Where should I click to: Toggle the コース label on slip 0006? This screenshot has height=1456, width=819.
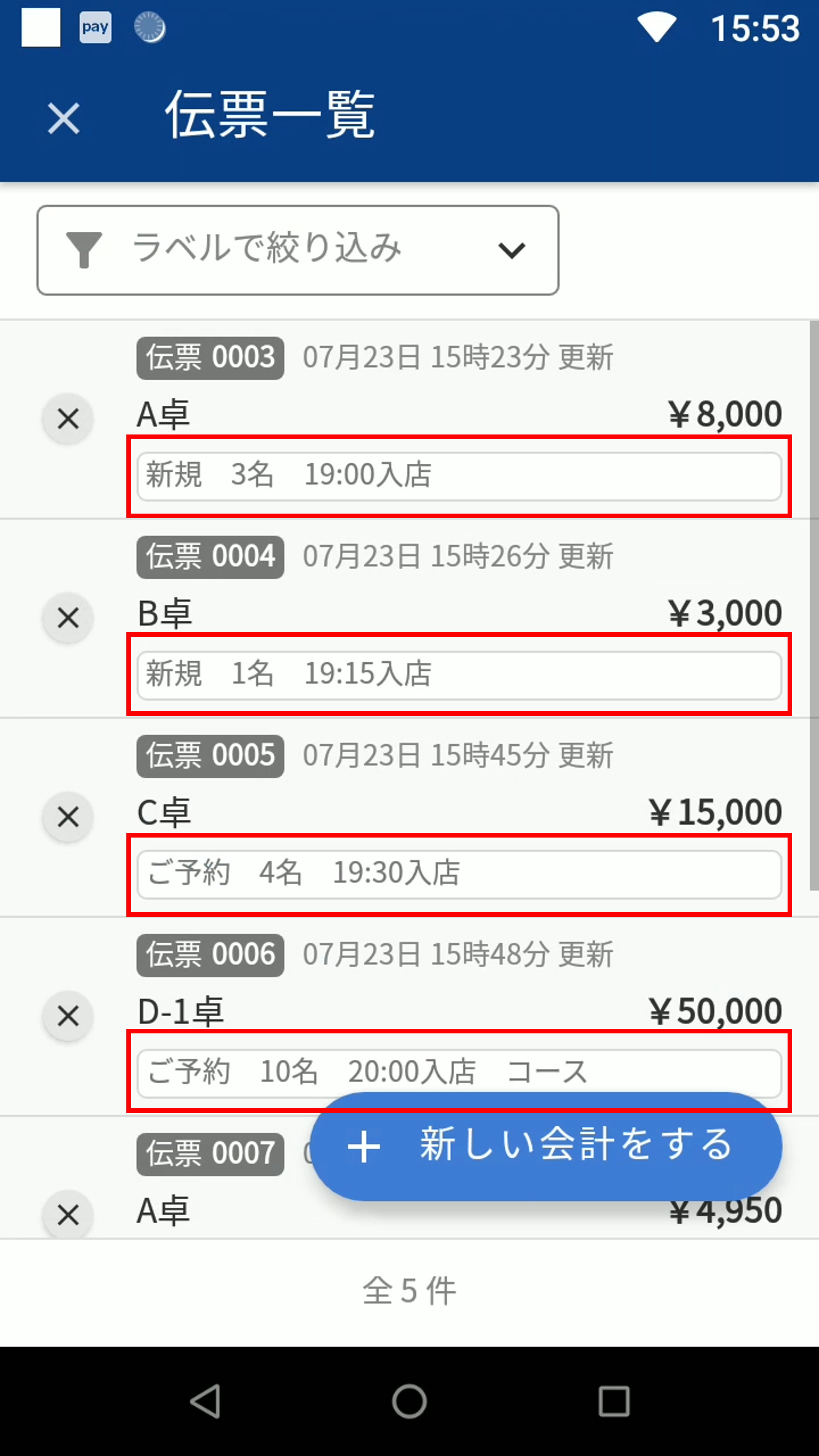548,1073
